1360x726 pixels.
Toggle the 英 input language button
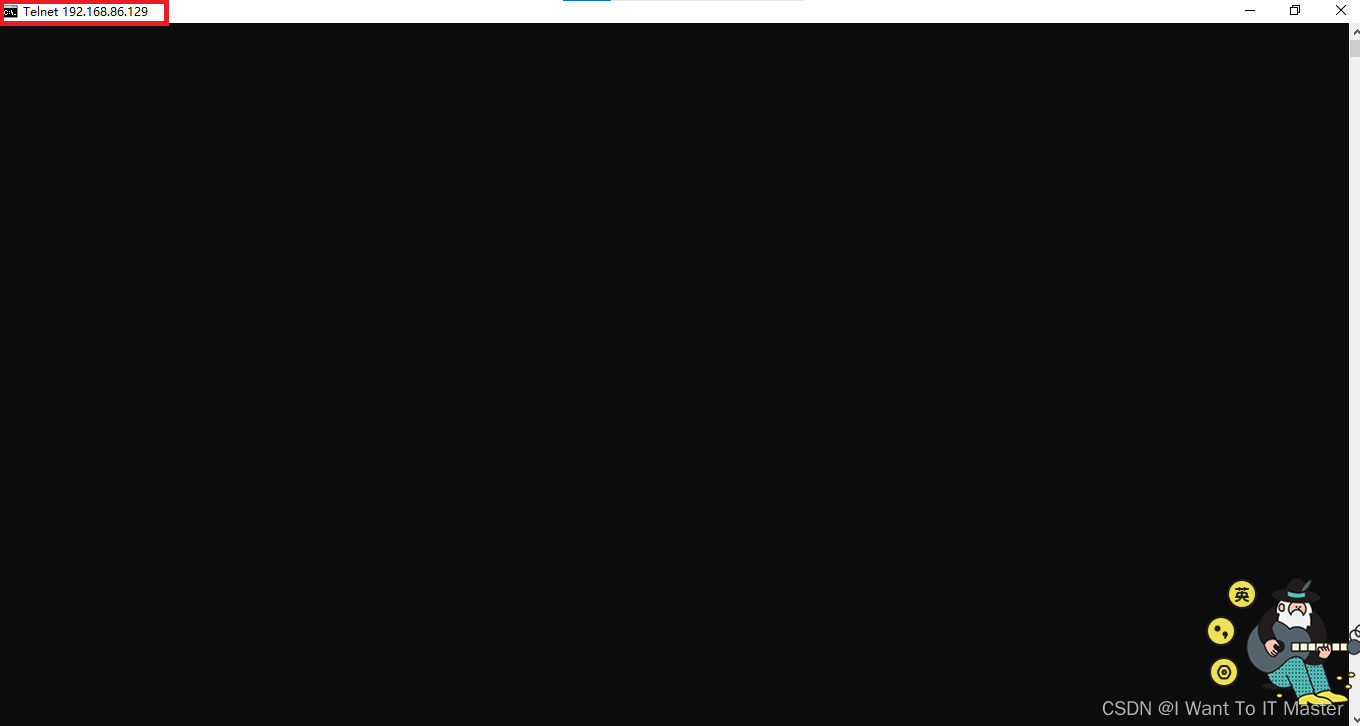pos(1241,595)
